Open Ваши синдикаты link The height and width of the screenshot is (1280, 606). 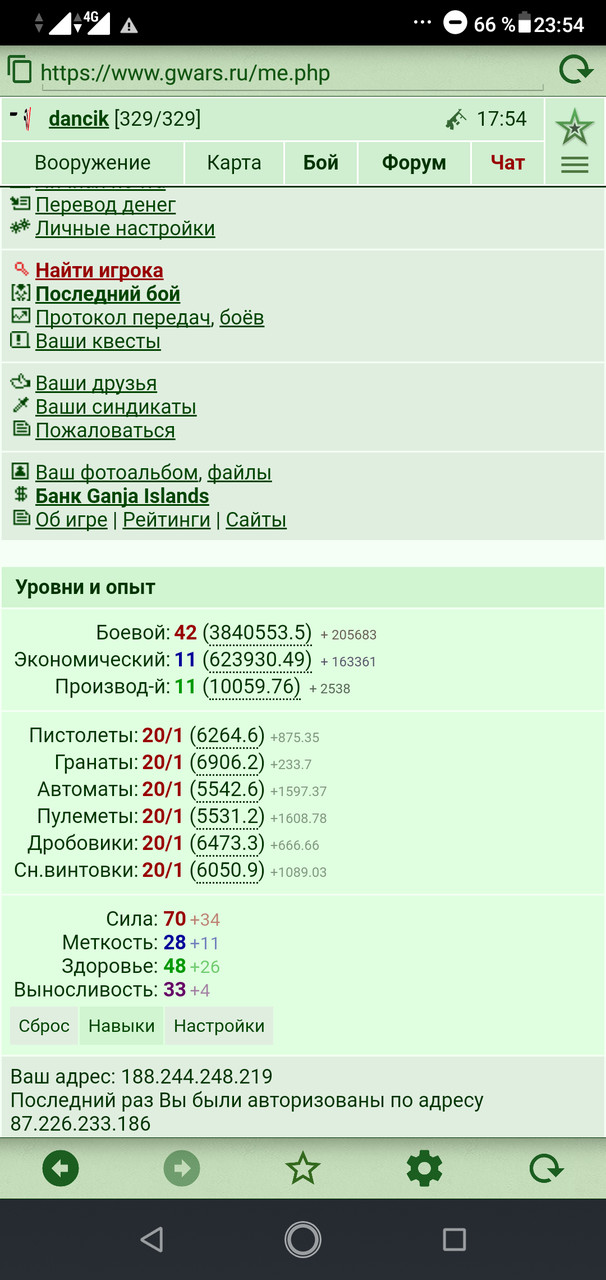[x=116, y=408]
